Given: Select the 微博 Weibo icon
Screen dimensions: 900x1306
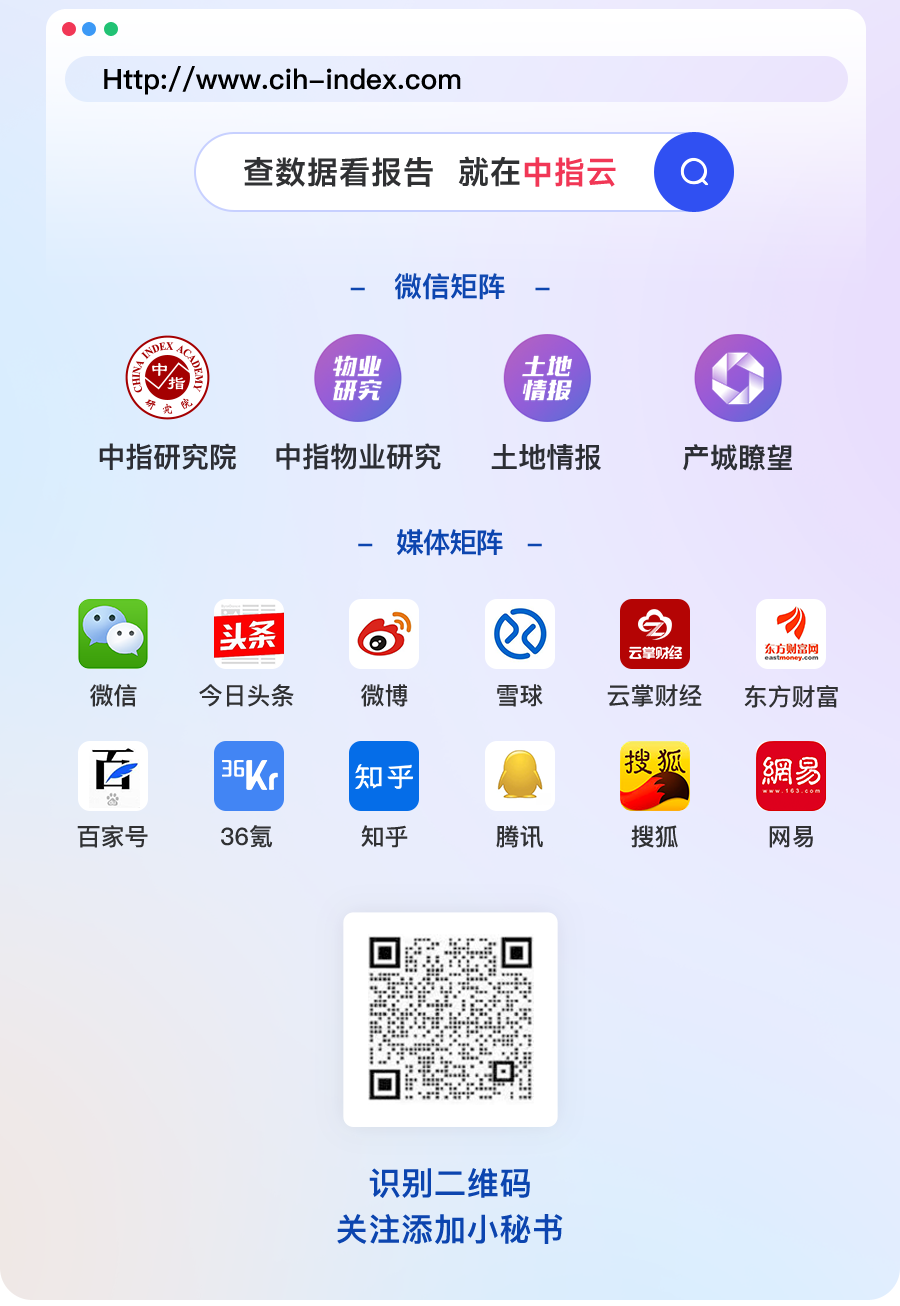Looking at the screenshot, I should (x=383, y=633).
